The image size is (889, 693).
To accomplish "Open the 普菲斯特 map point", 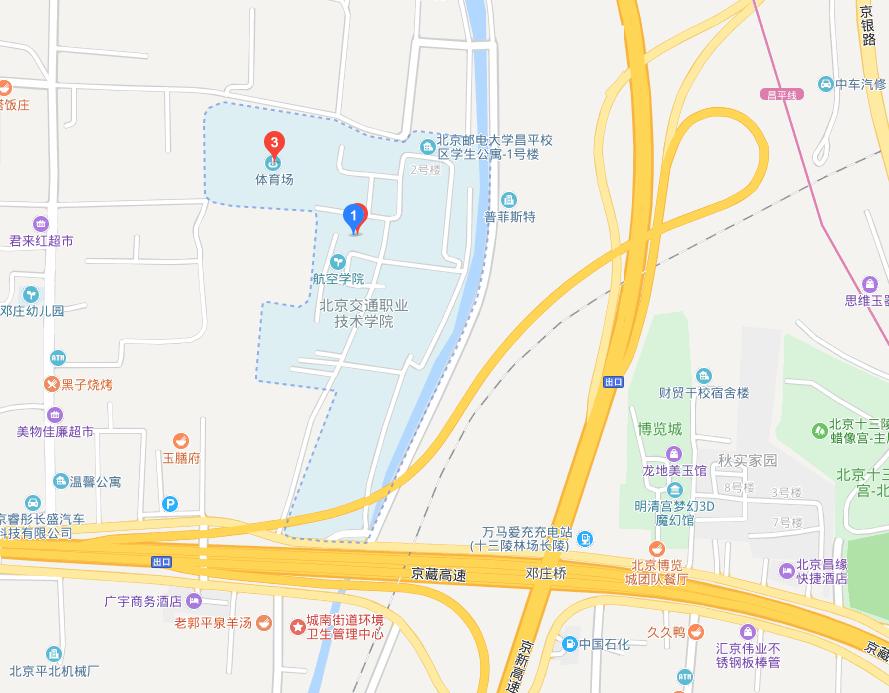I will 510,199.
